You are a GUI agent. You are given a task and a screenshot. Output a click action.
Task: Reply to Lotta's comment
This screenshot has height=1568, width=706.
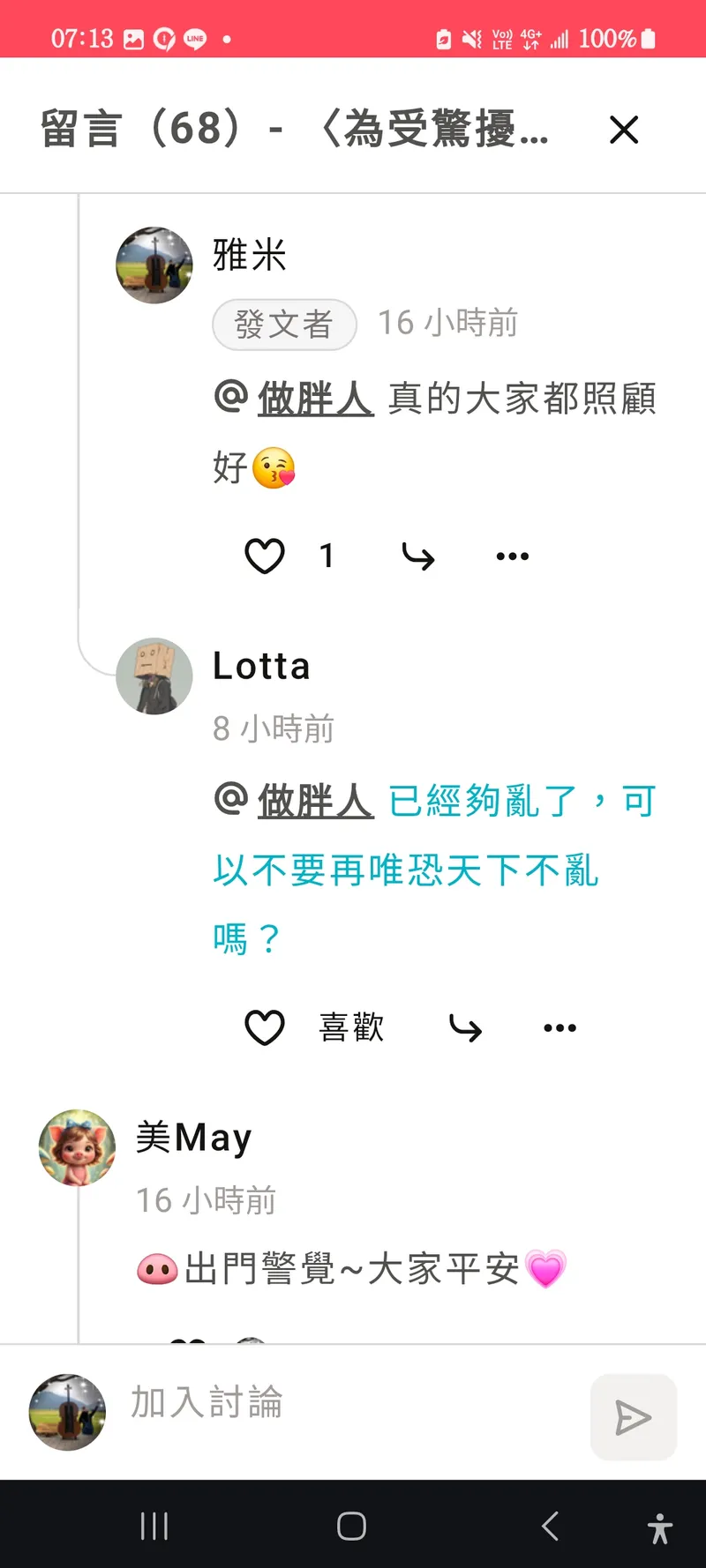click(x=465, y=1027)
